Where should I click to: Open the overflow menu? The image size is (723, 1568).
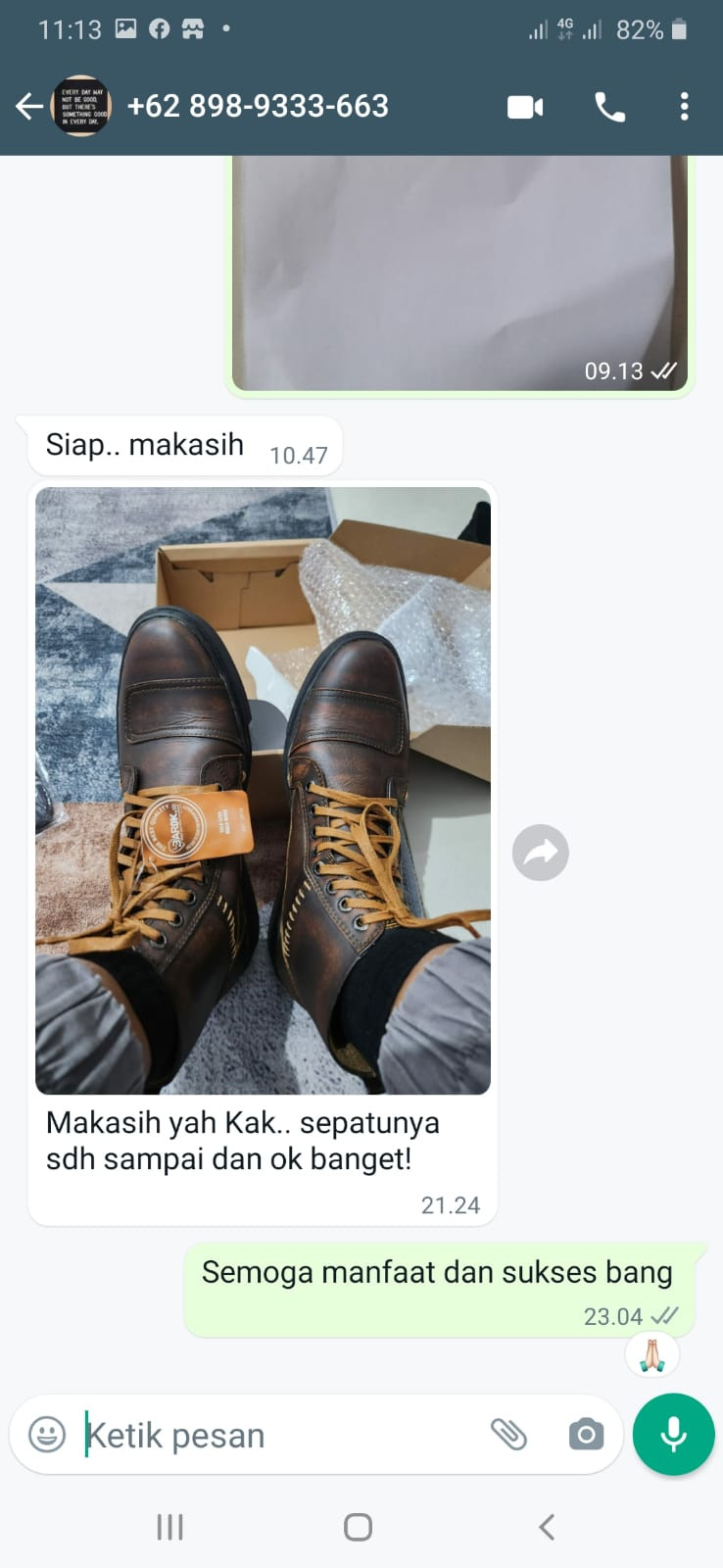(684, 107)
